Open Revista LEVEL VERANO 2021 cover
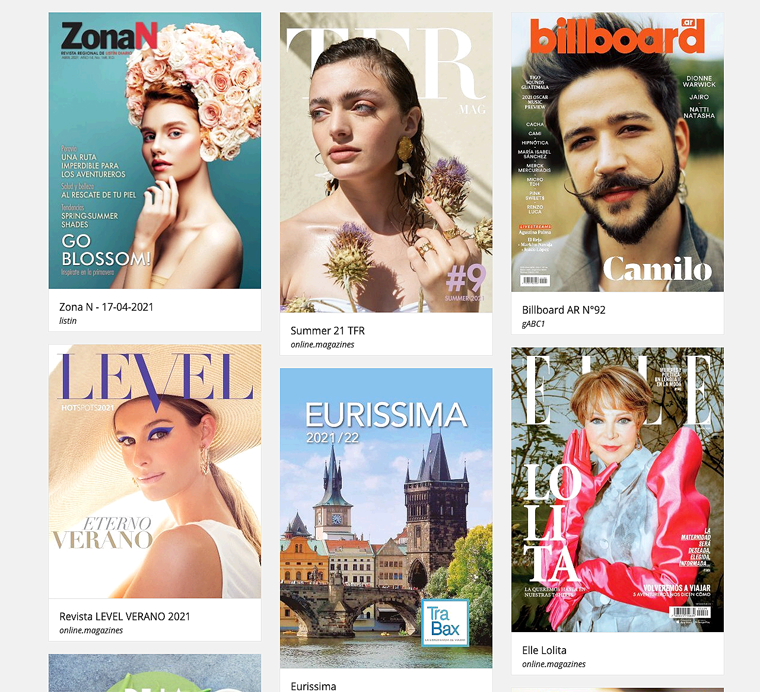 (155, 471)
